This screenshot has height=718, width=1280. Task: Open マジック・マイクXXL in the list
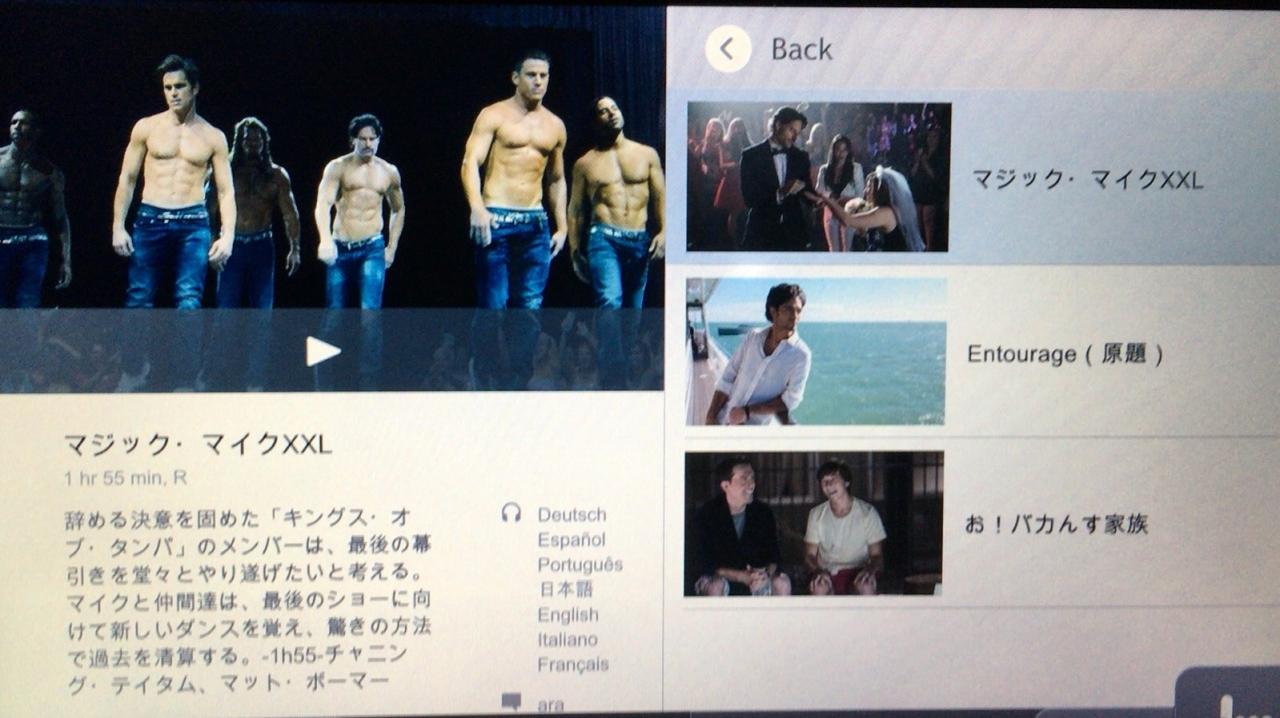[x=973, y=178]
